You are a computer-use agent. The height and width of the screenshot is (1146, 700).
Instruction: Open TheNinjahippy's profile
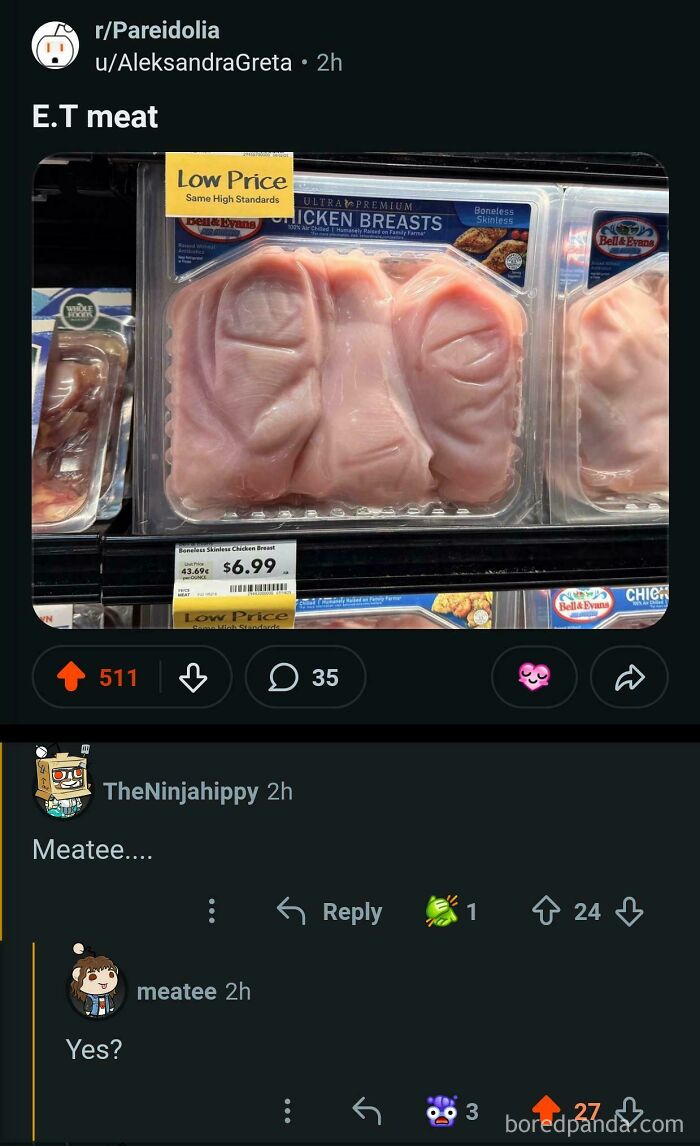point(180,791)
